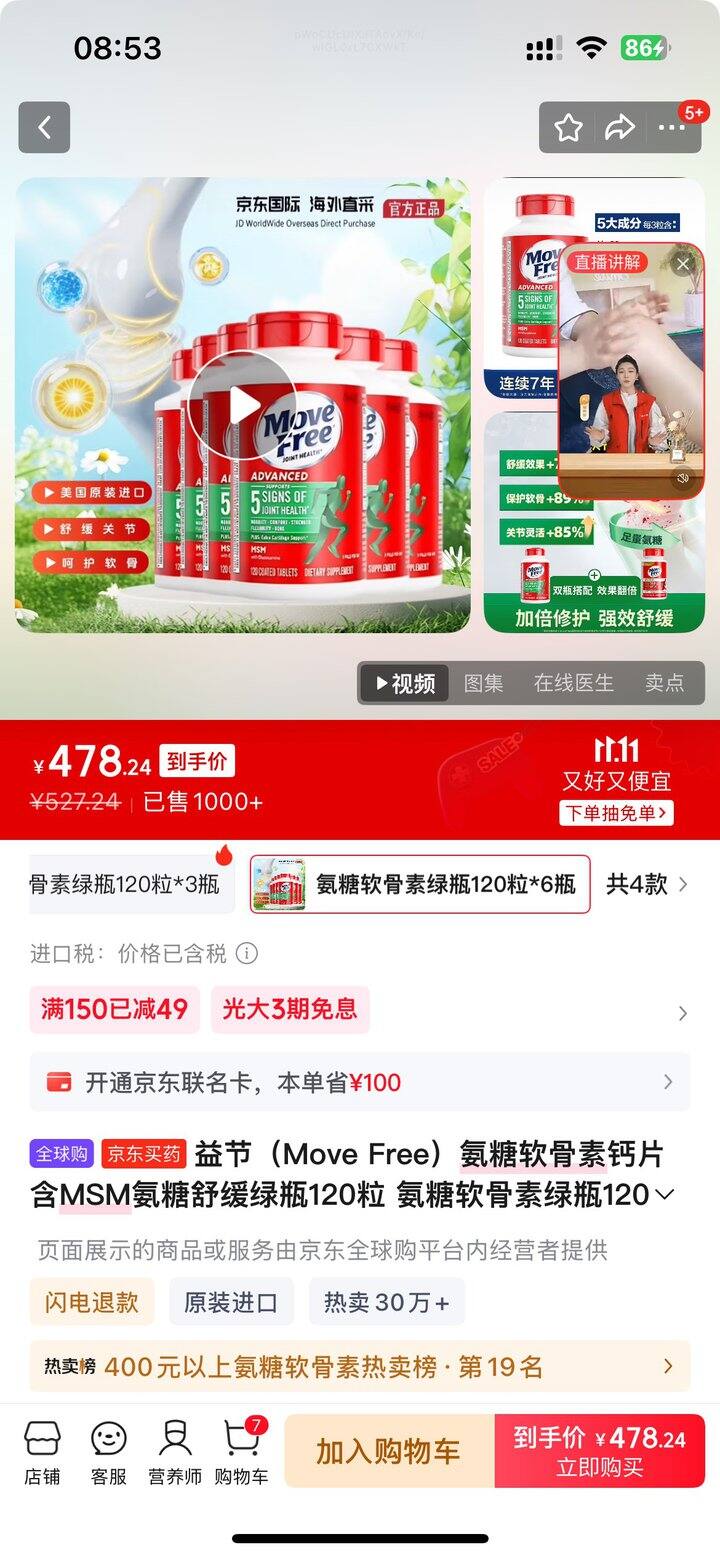Favorite this product with the star icon
The width and height of the screenshot is (720, 1558).
pyautogui.click(x=568, y=128)
